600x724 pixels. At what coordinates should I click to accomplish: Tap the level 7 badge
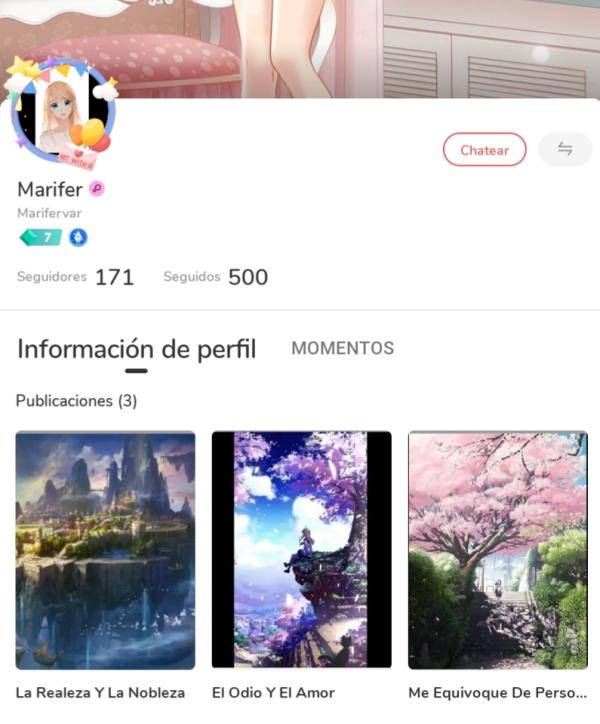(x=40, y=237)
